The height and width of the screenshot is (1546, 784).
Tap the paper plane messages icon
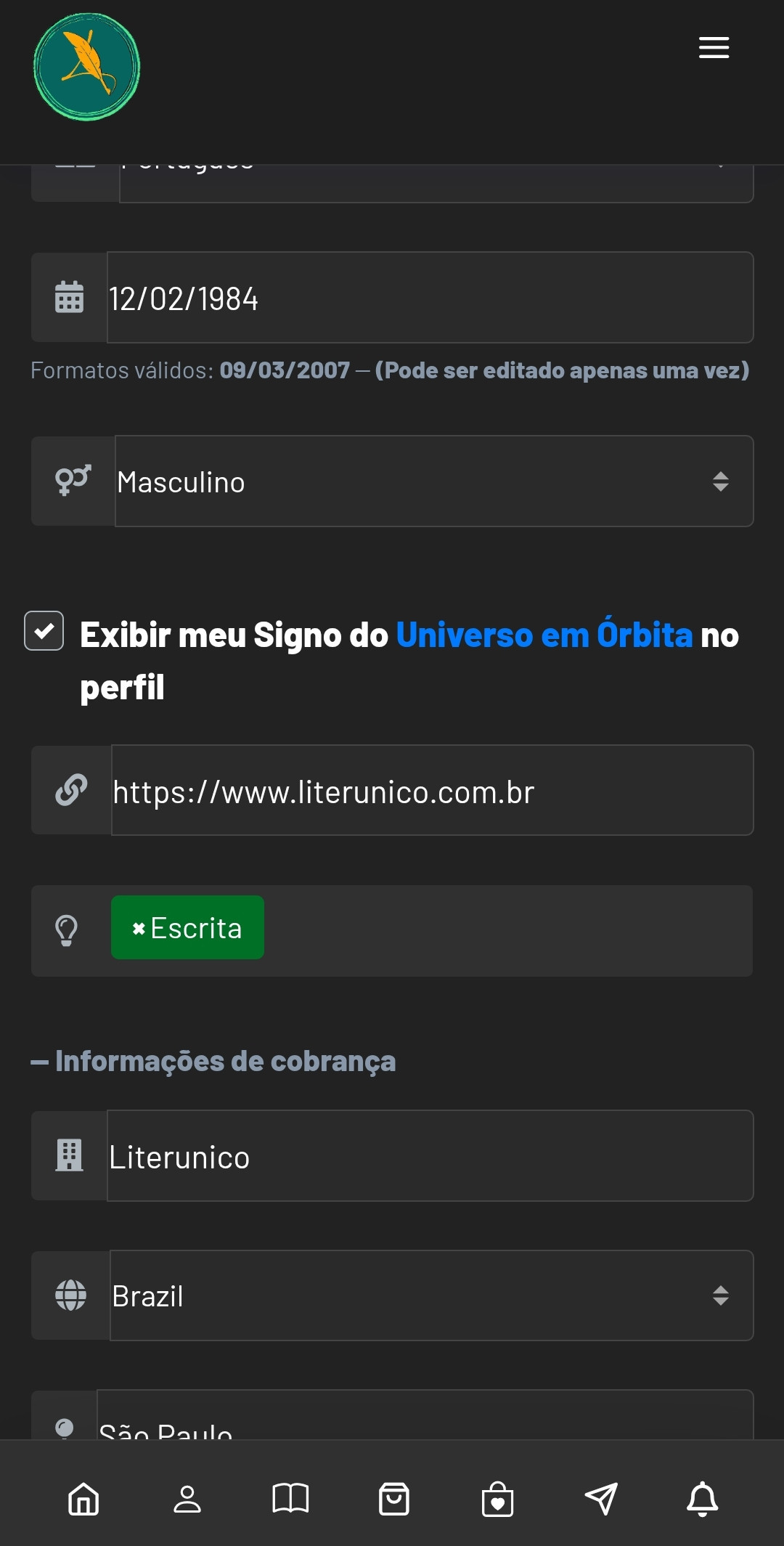(x=599, y=1497)
